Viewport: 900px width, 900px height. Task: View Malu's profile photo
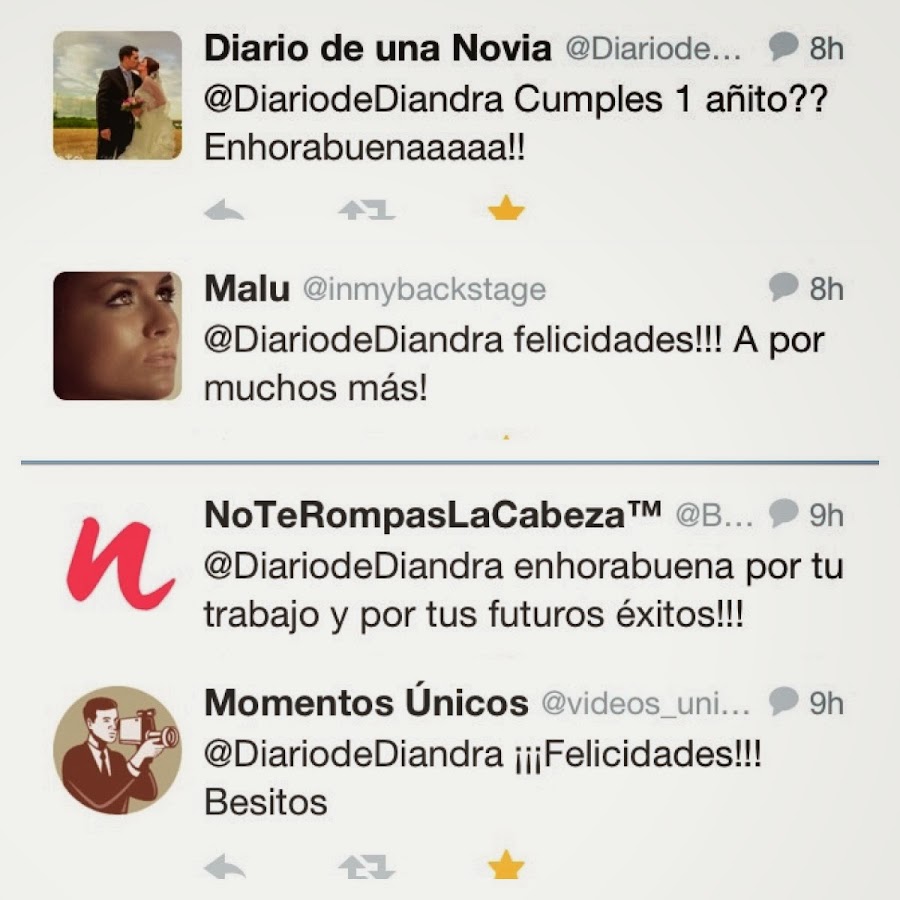tap(117, 336)
